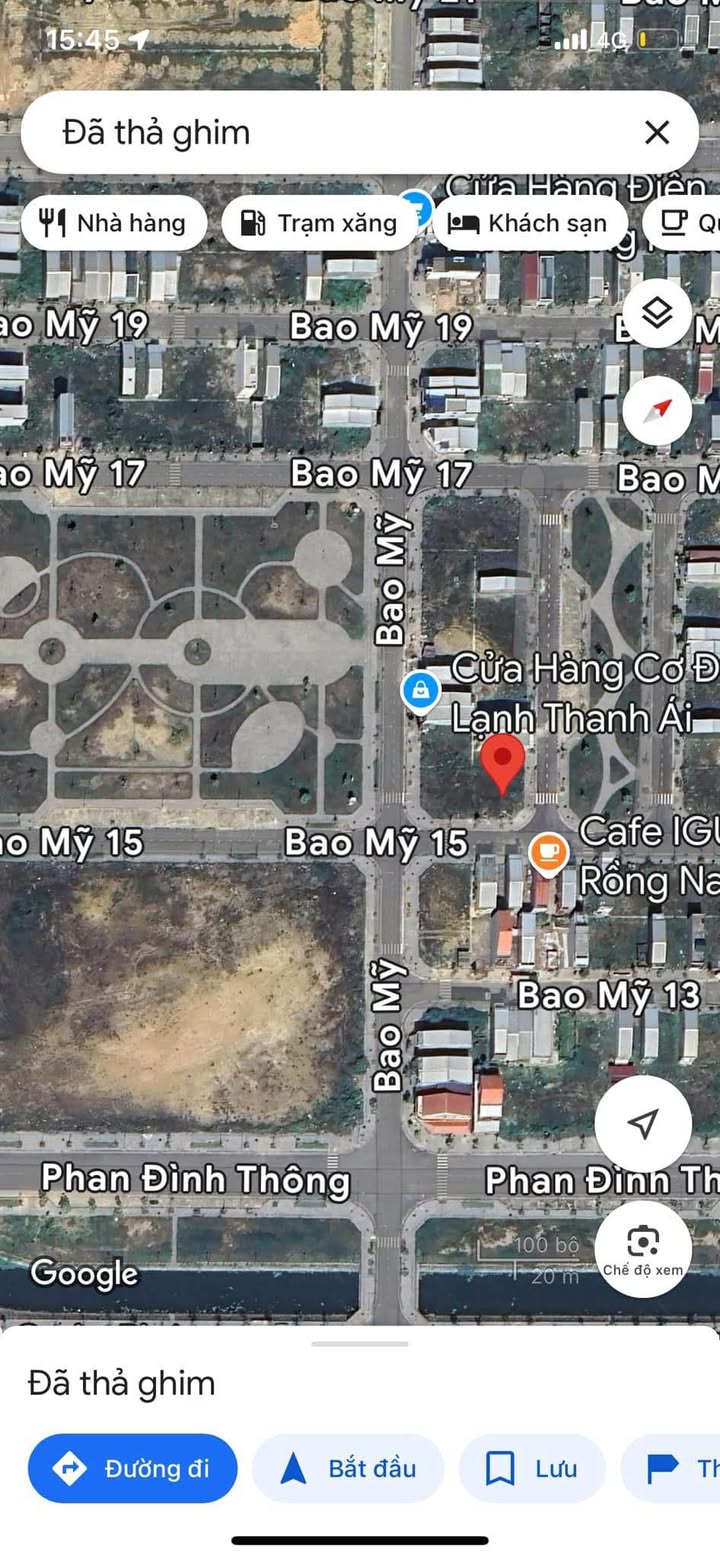Center map on my location
Image resolution: width=720 pixels, height=1559 pixels.
tap(643, 1124)
